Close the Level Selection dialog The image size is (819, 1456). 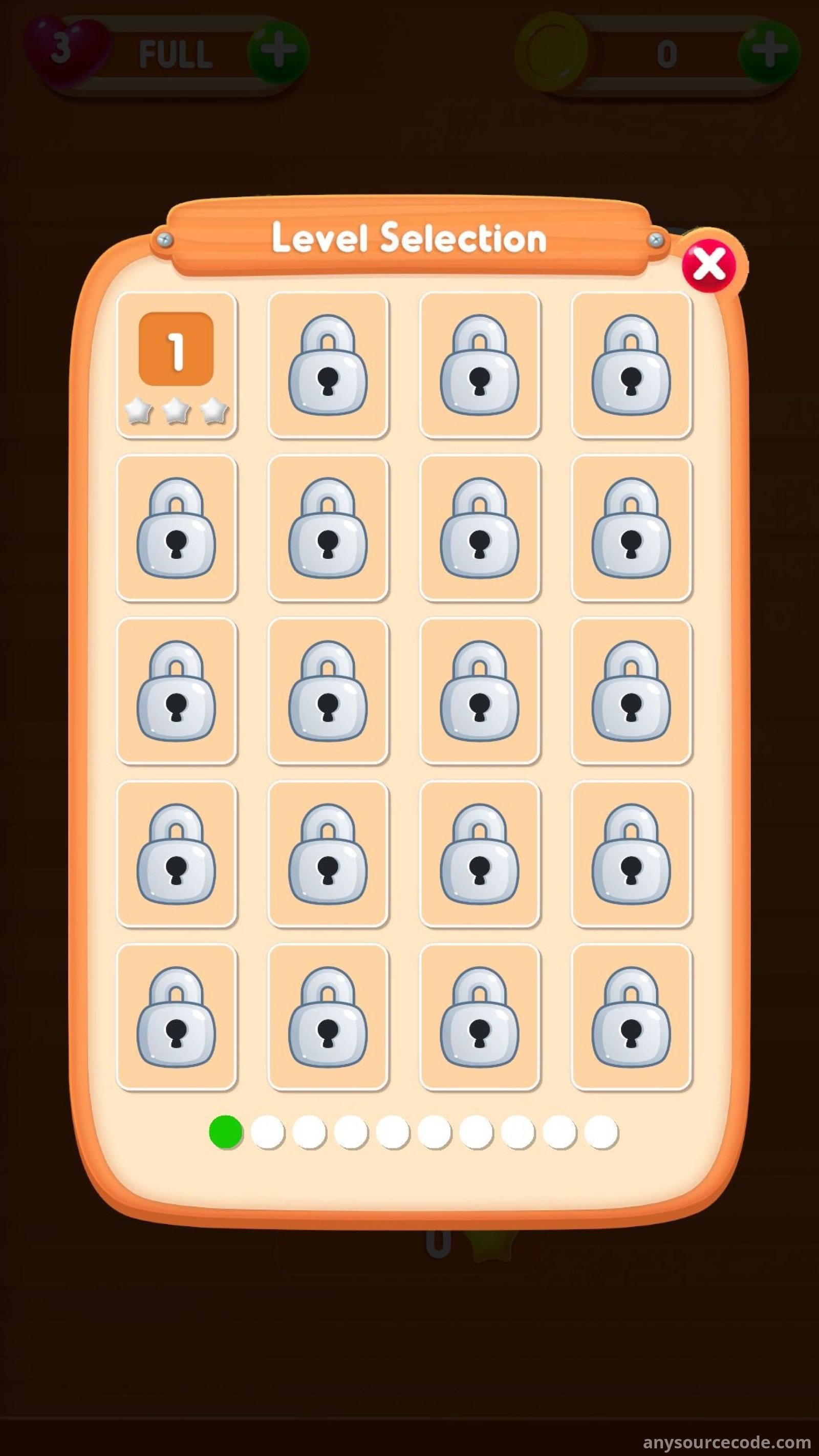pyautogui.click(x=709, y=263)
